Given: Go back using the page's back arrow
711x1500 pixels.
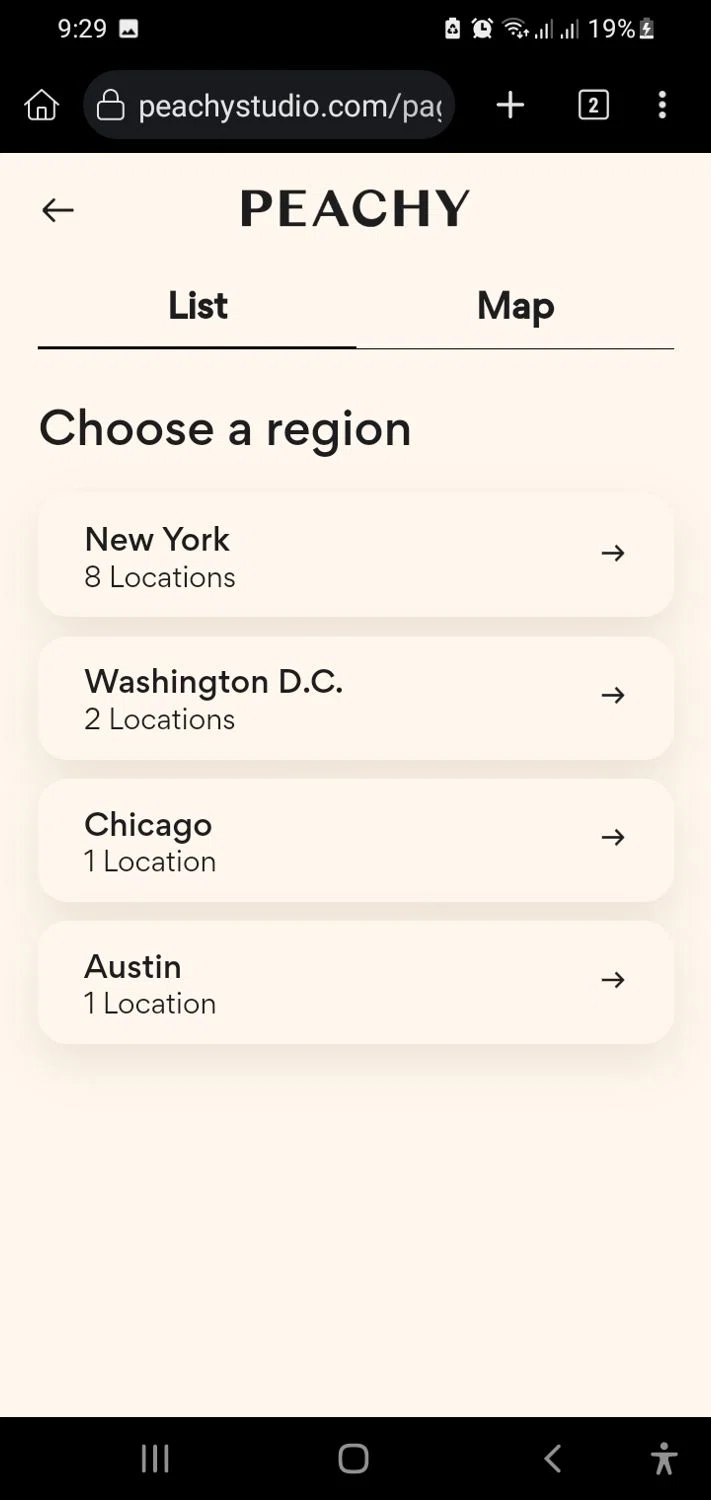Looking at the screenshot, I should pyautogui.click(x=58, y=210).
